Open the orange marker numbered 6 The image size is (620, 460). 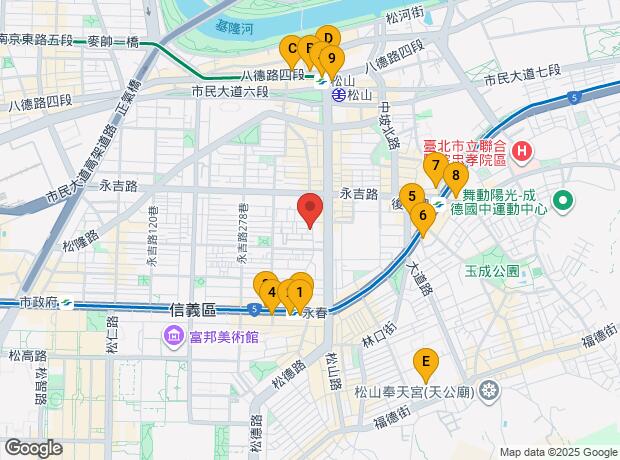pyautogui.click(x=423, y=213)
